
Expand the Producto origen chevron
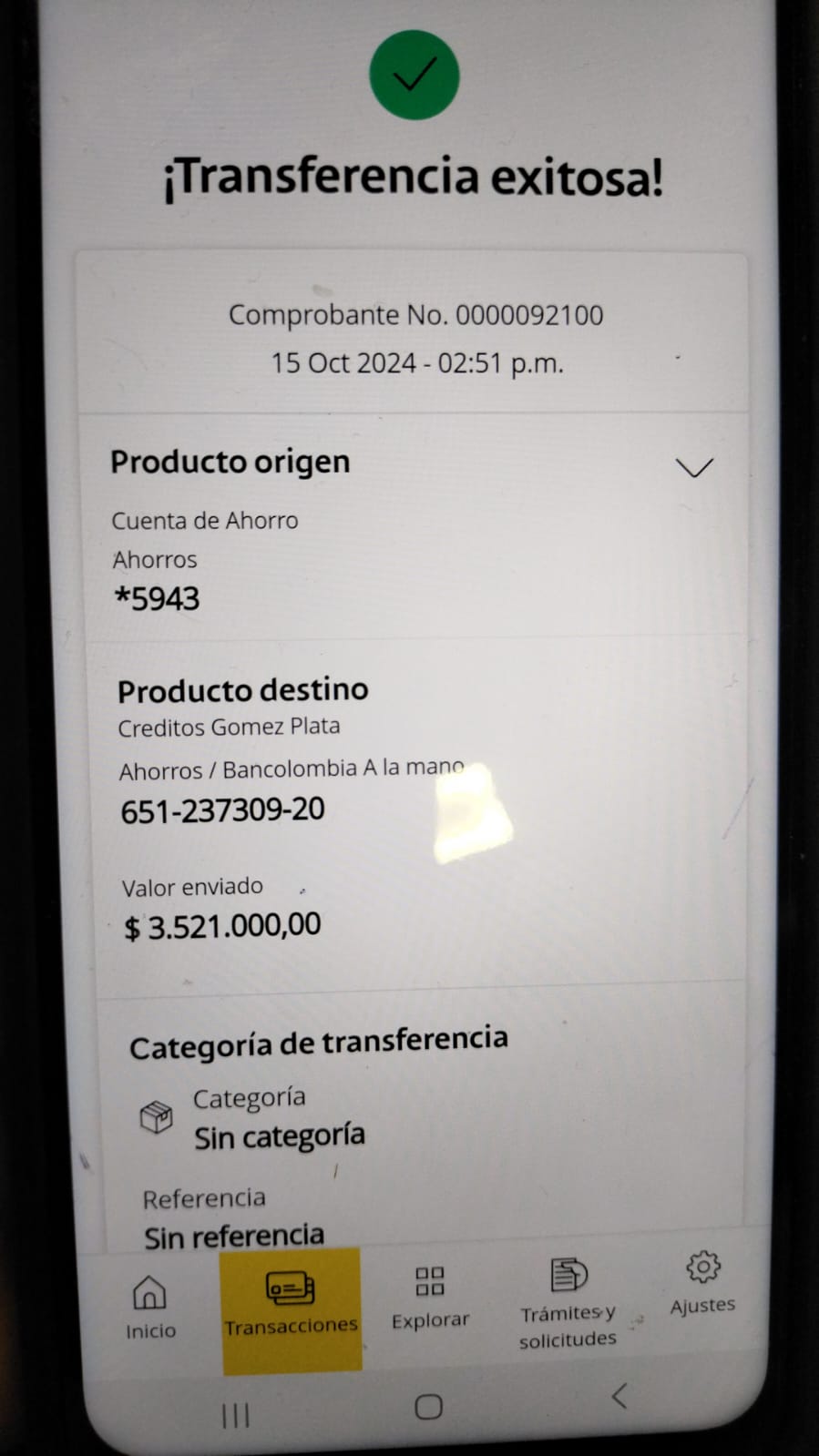click(x=693, y=468)
